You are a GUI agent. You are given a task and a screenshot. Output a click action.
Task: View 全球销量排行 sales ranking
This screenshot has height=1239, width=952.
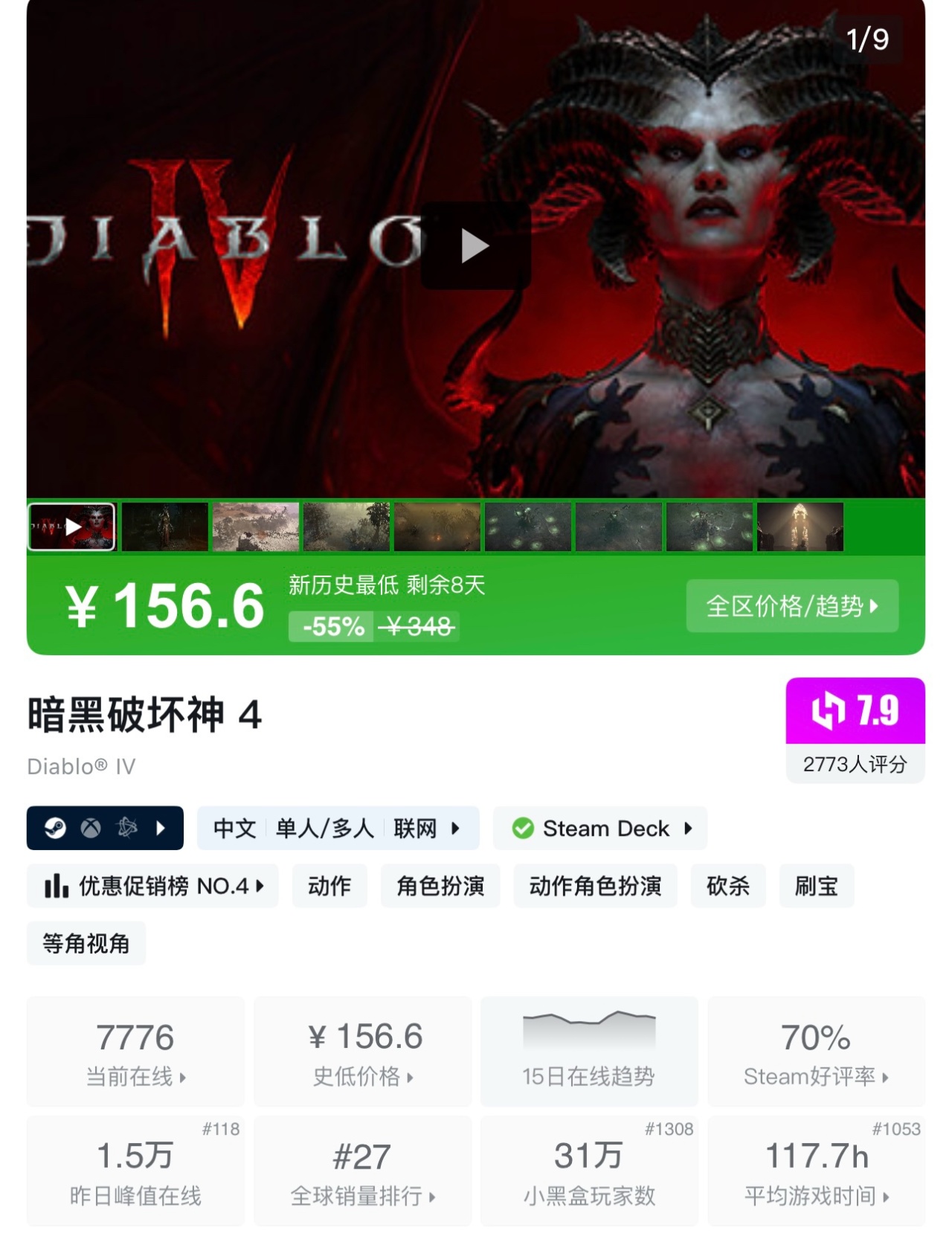point(363,1171)
